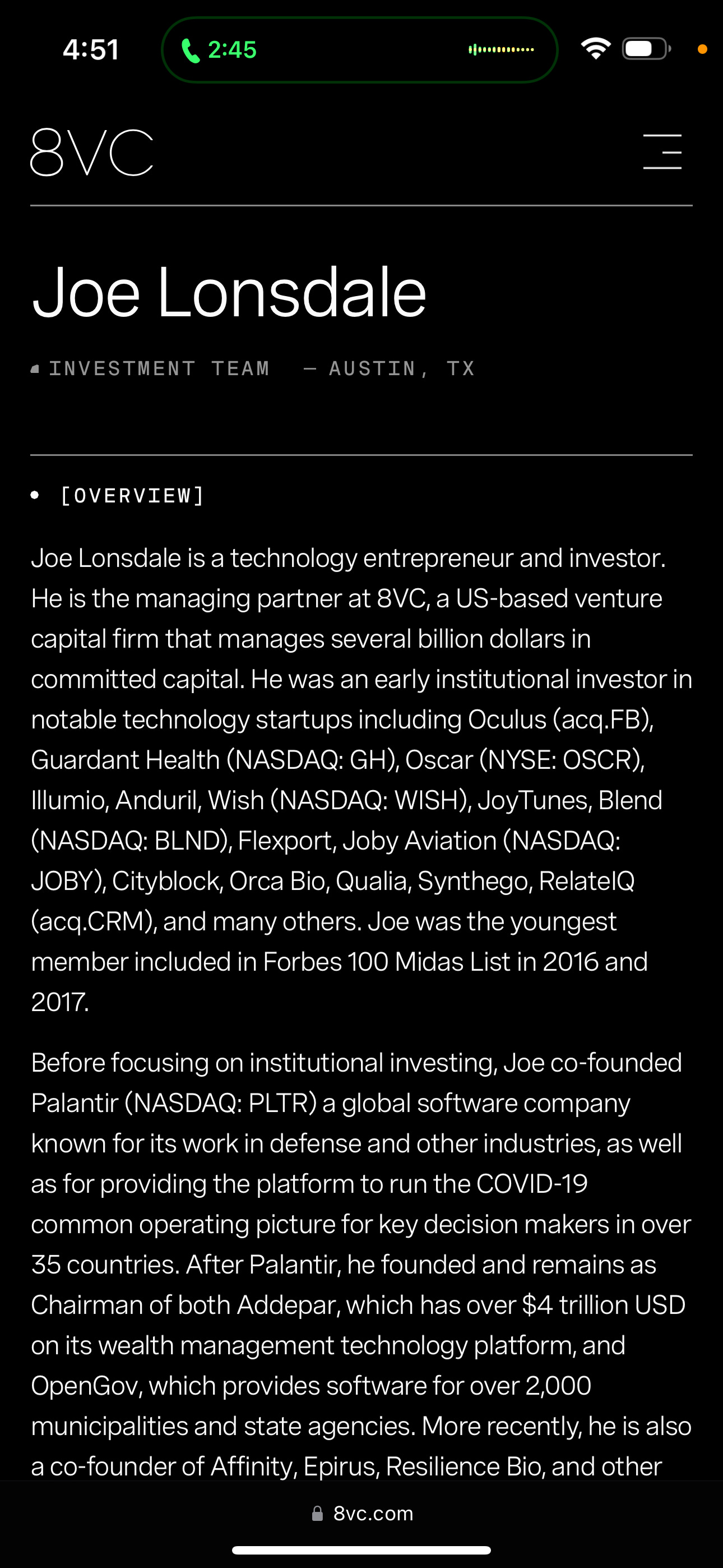Go to the 8VC homepage logo
The image size is (723, 1568).
click(x=92, y=152)
